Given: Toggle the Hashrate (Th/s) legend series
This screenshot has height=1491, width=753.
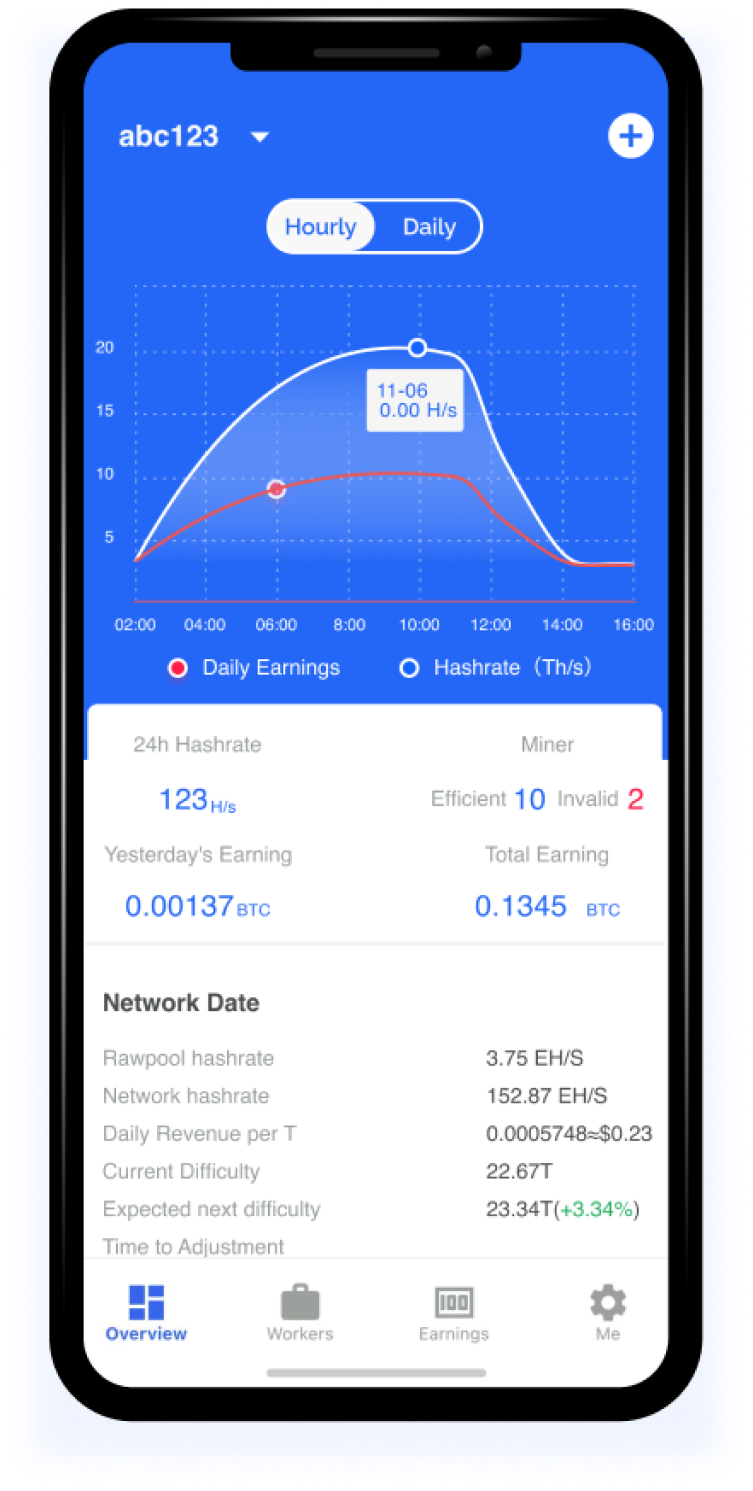Looking at the screenshot, I should [x=496, y=668].
